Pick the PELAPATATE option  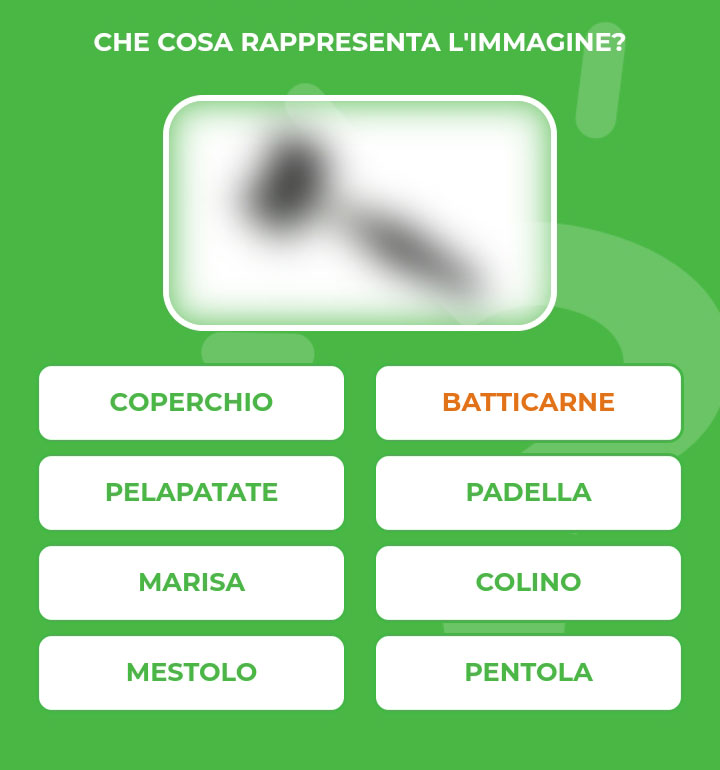tap(191, 492)
